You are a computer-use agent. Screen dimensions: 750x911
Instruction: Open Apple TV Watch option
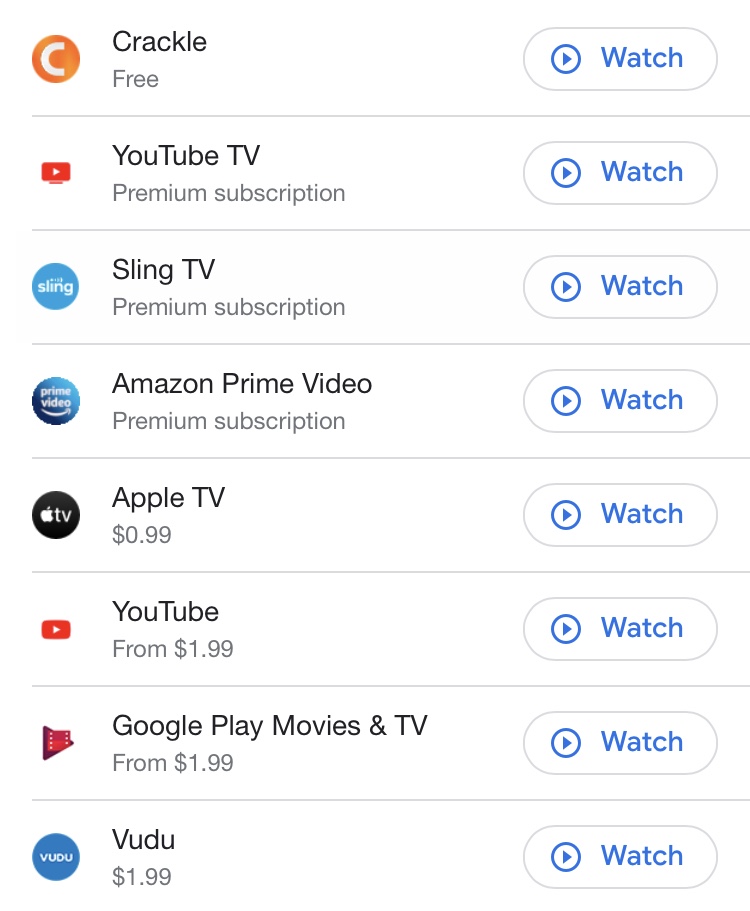[x=620, y=515]
